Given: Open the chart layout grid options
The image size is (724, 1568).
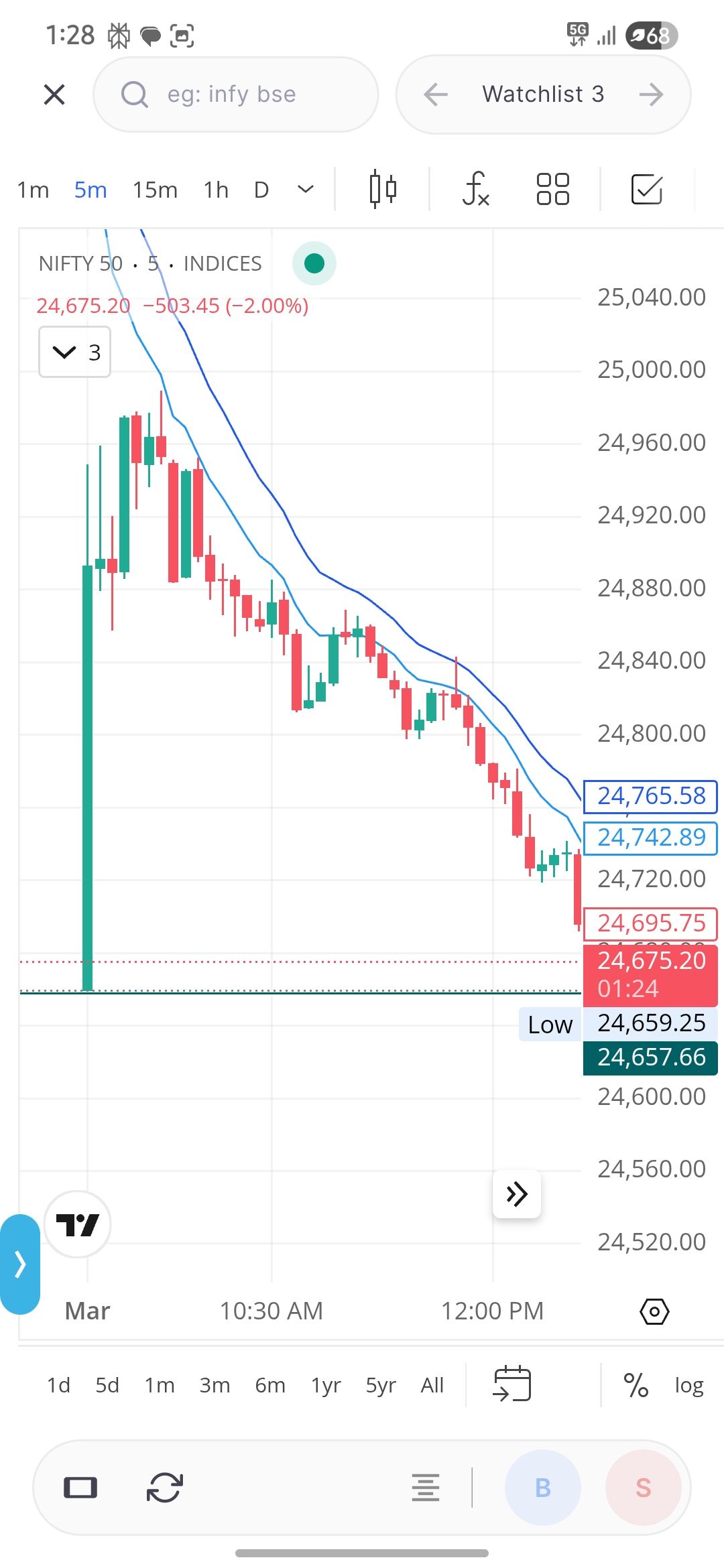Looking at the screenshot, I should (553, 189).
